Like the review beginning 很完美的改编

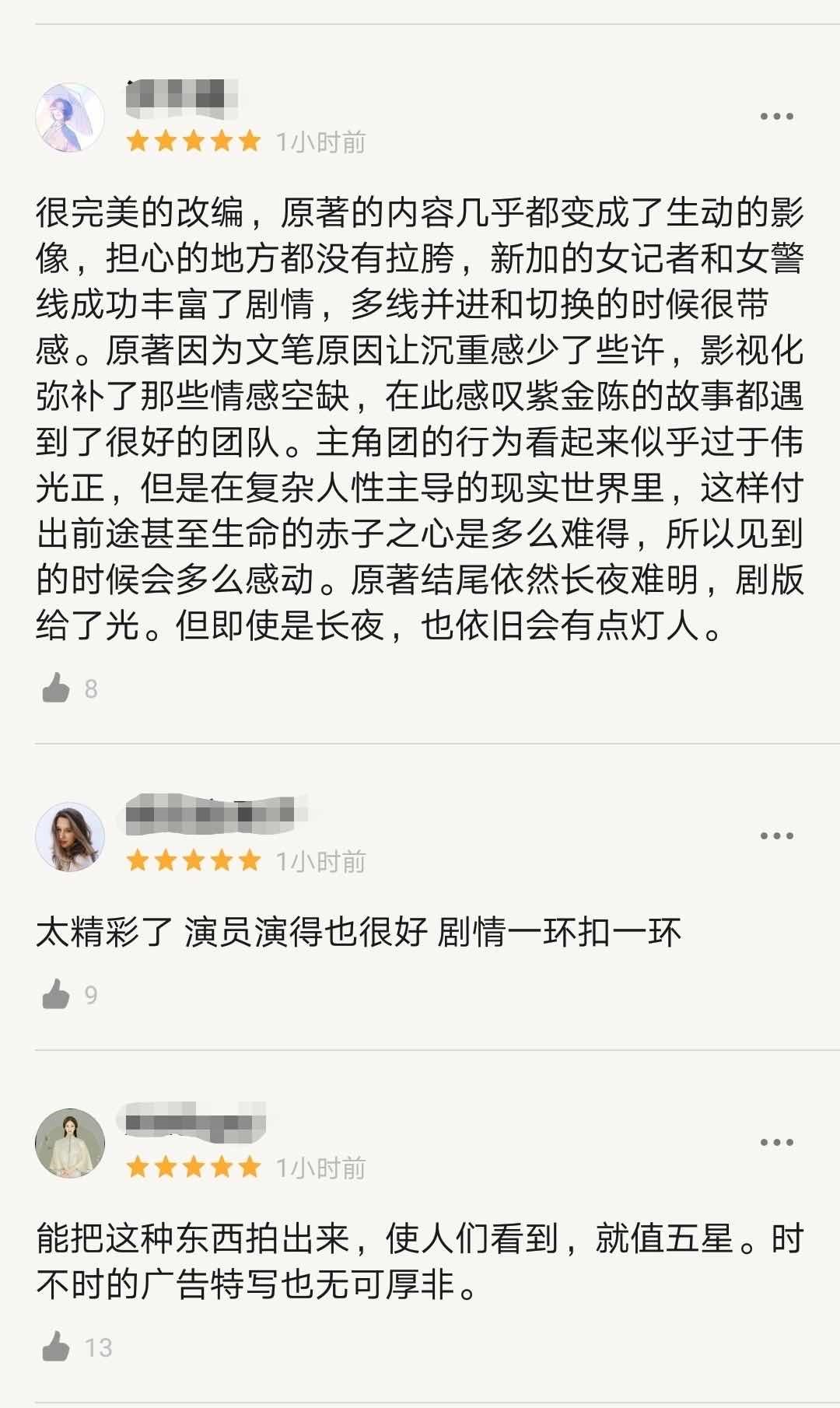56,688
